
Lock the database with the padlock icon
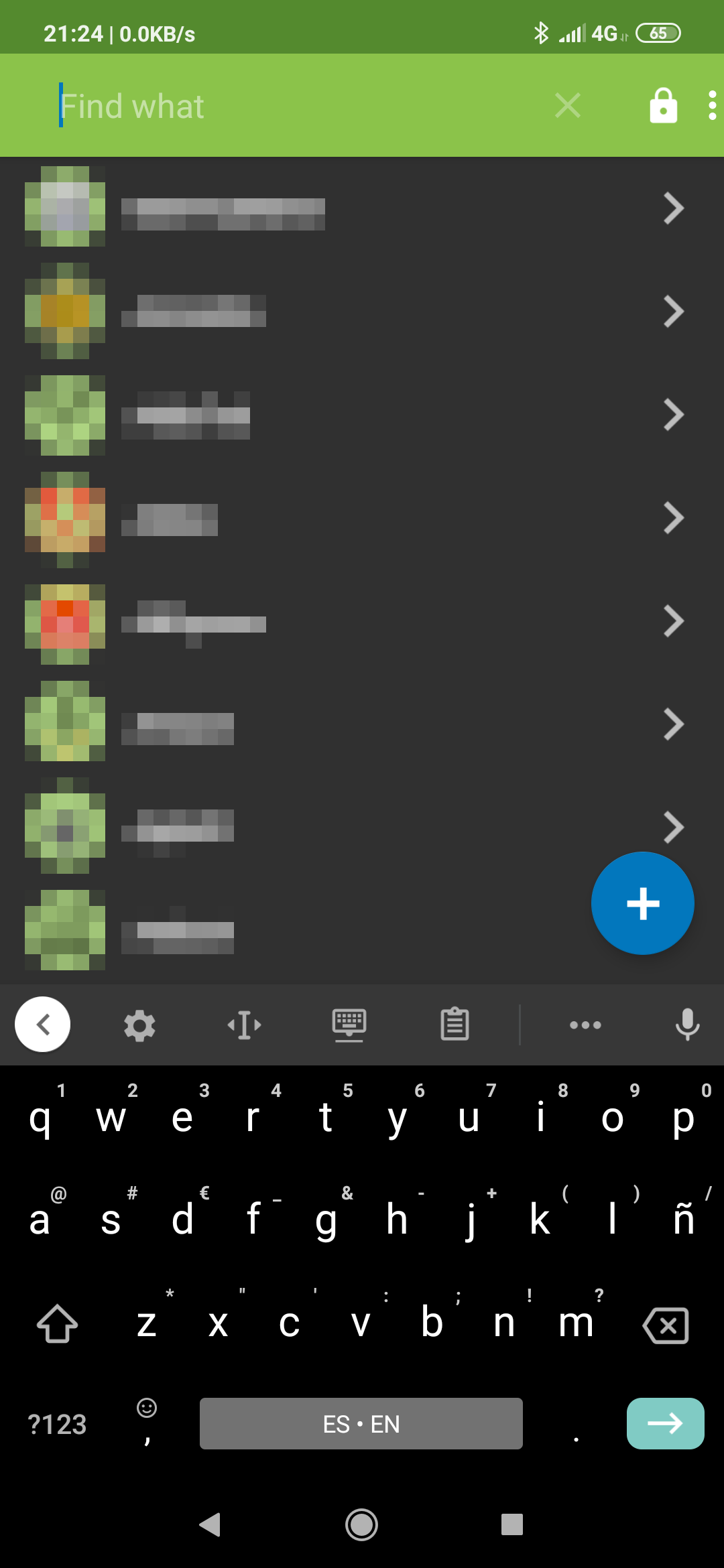point(663,105)
